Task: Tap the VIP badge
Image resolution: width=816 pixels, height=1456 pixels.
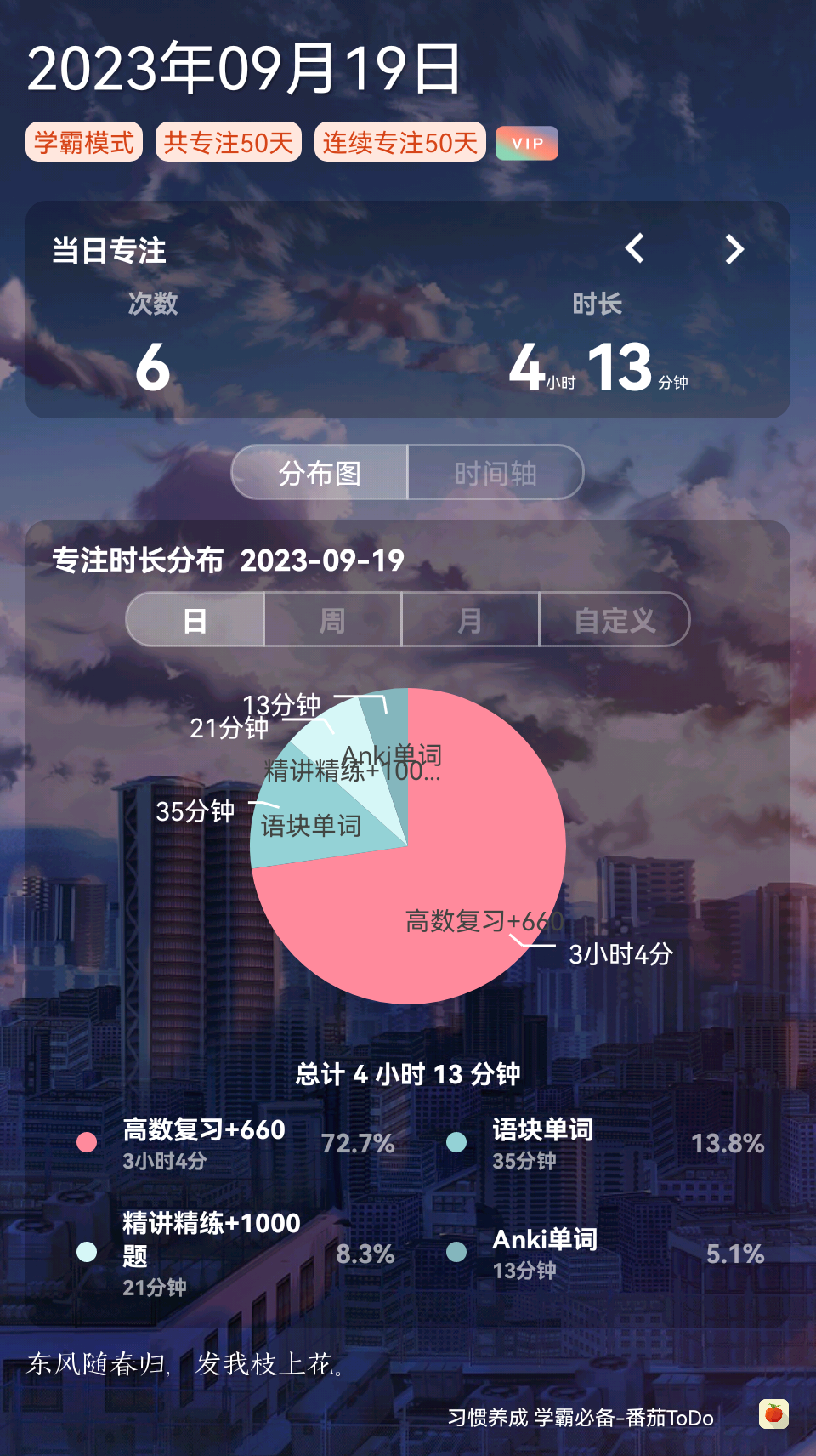Action: point(527,144)
